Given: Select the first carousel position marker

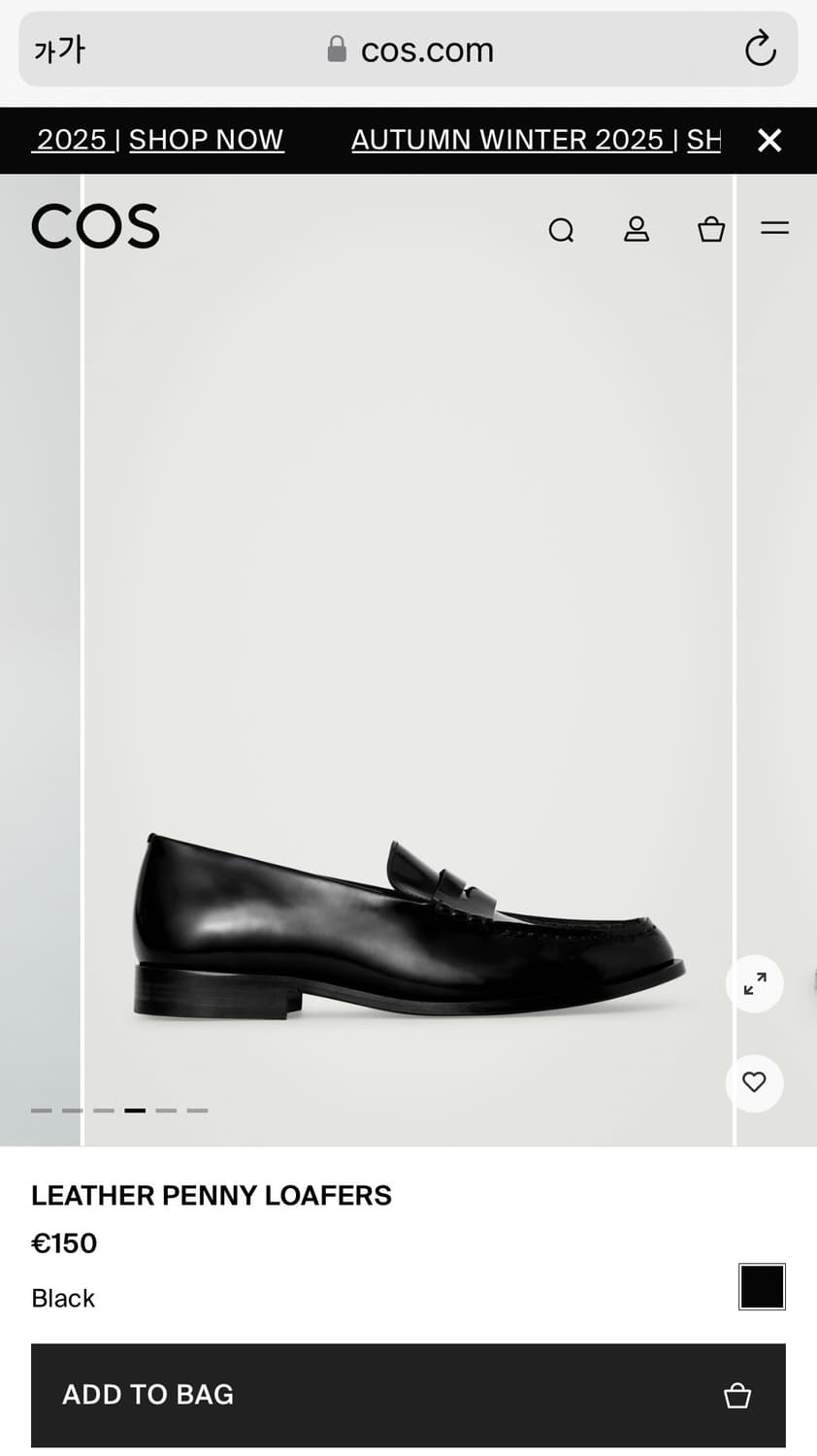Looking at the screenshot, I should pyautogui.click(x=43, y=1109).
